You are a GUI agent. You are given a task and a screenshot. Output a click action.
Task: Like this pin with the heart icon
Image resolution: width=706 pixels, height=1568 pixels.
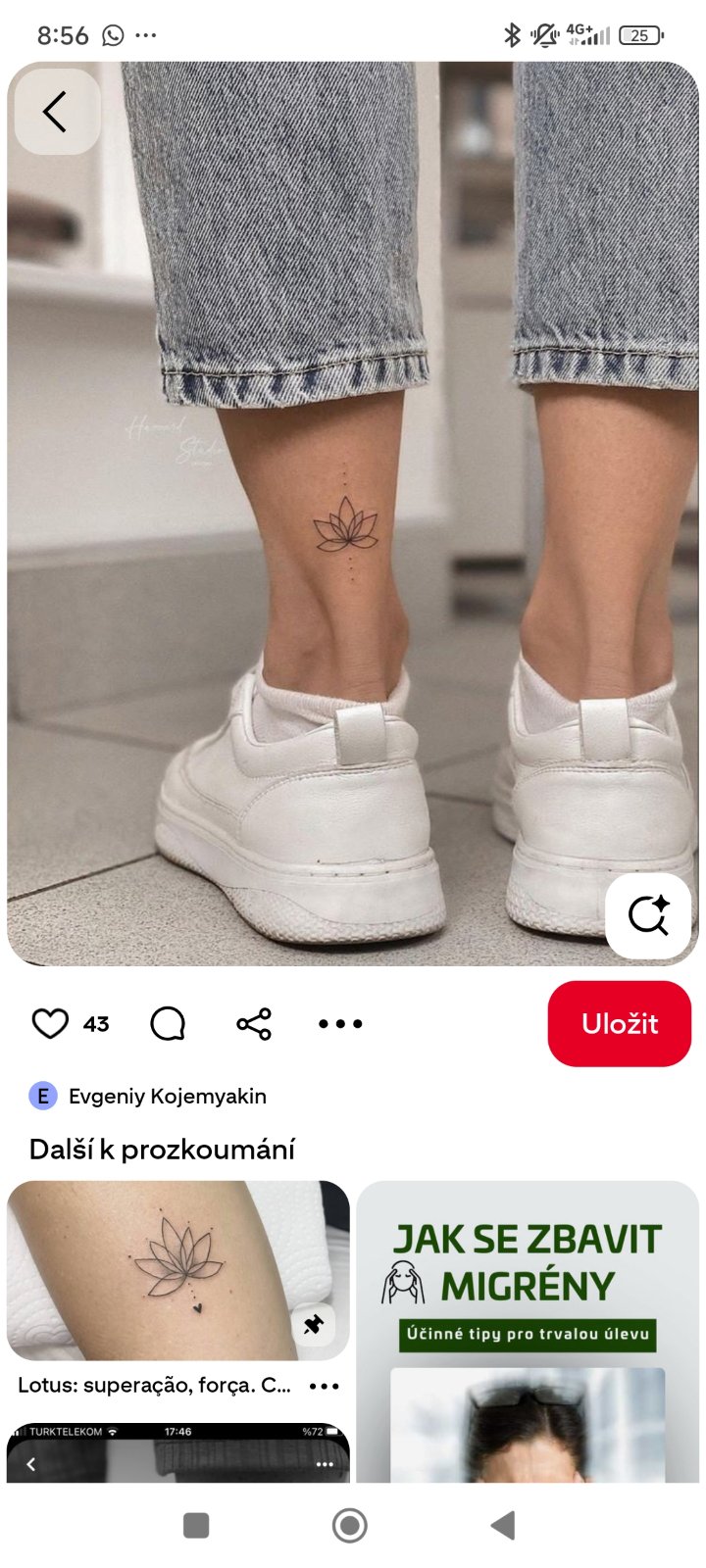(x=50, y=1023)
